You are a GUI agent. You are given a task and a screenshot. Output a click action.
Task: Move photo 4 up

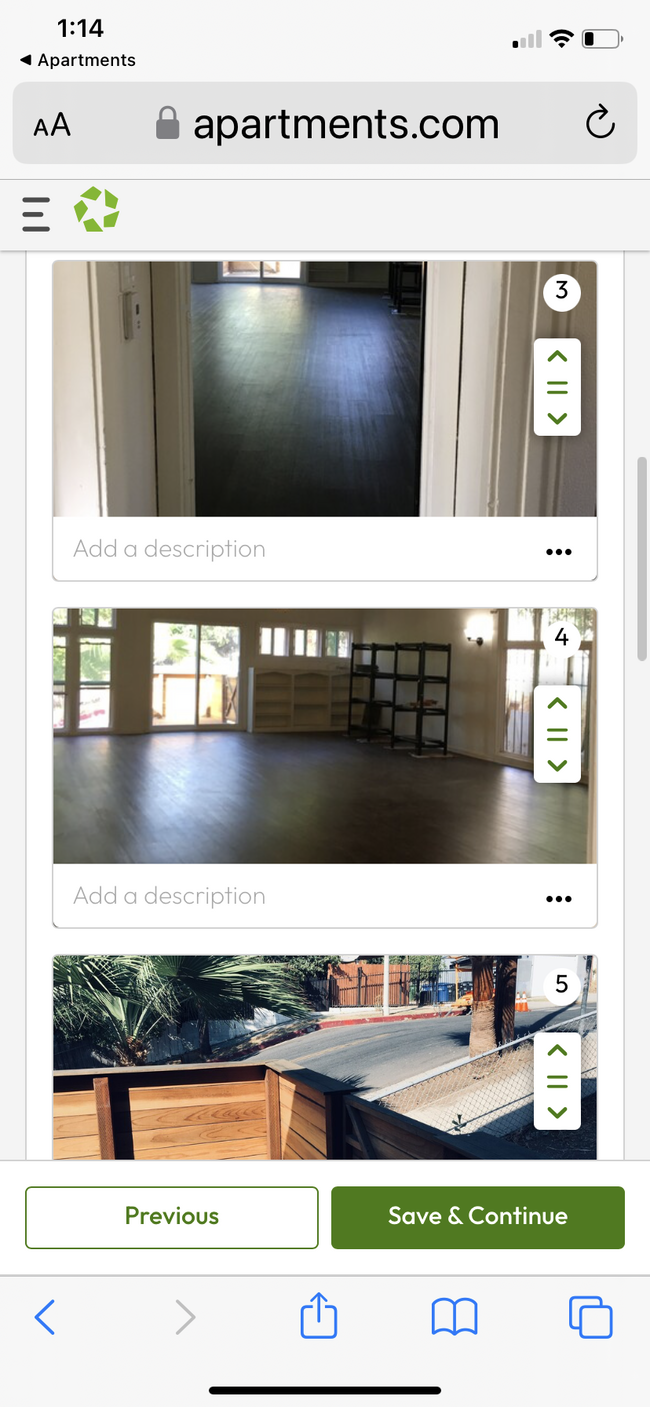tap(557, 704)
